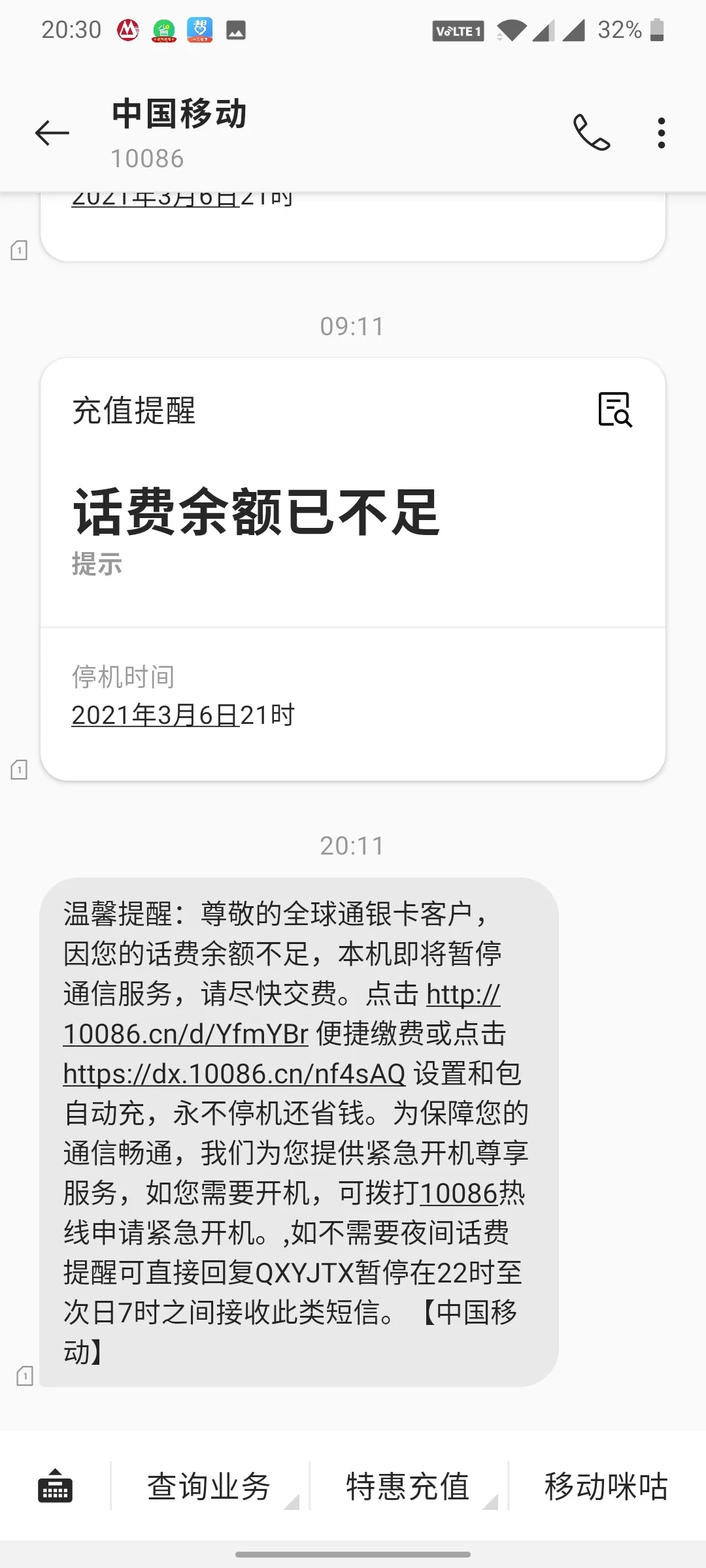Tap the underlined 10086 hotline number
Screen dimensions: 706x1568
tap(458, 1190)
